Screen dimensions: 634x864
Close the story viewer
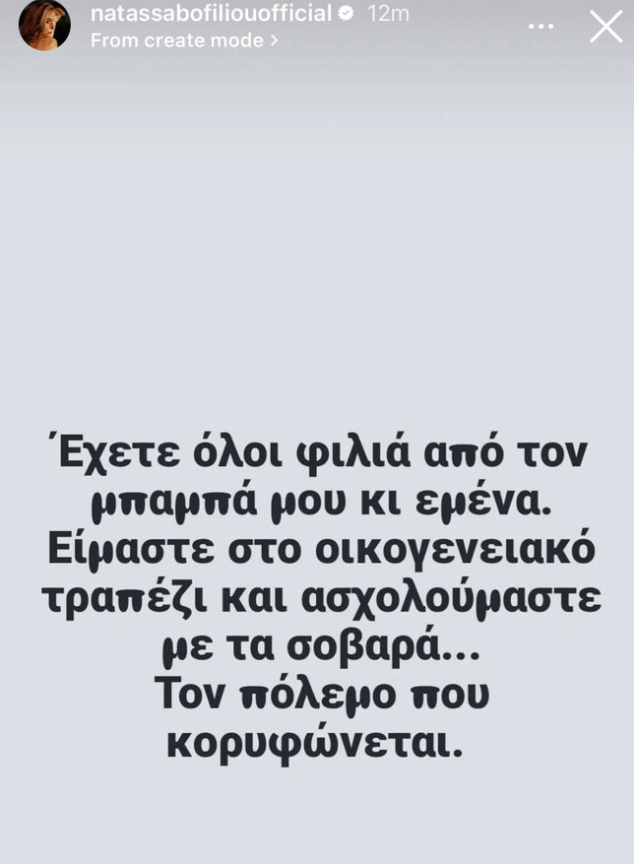click(606, 26)
